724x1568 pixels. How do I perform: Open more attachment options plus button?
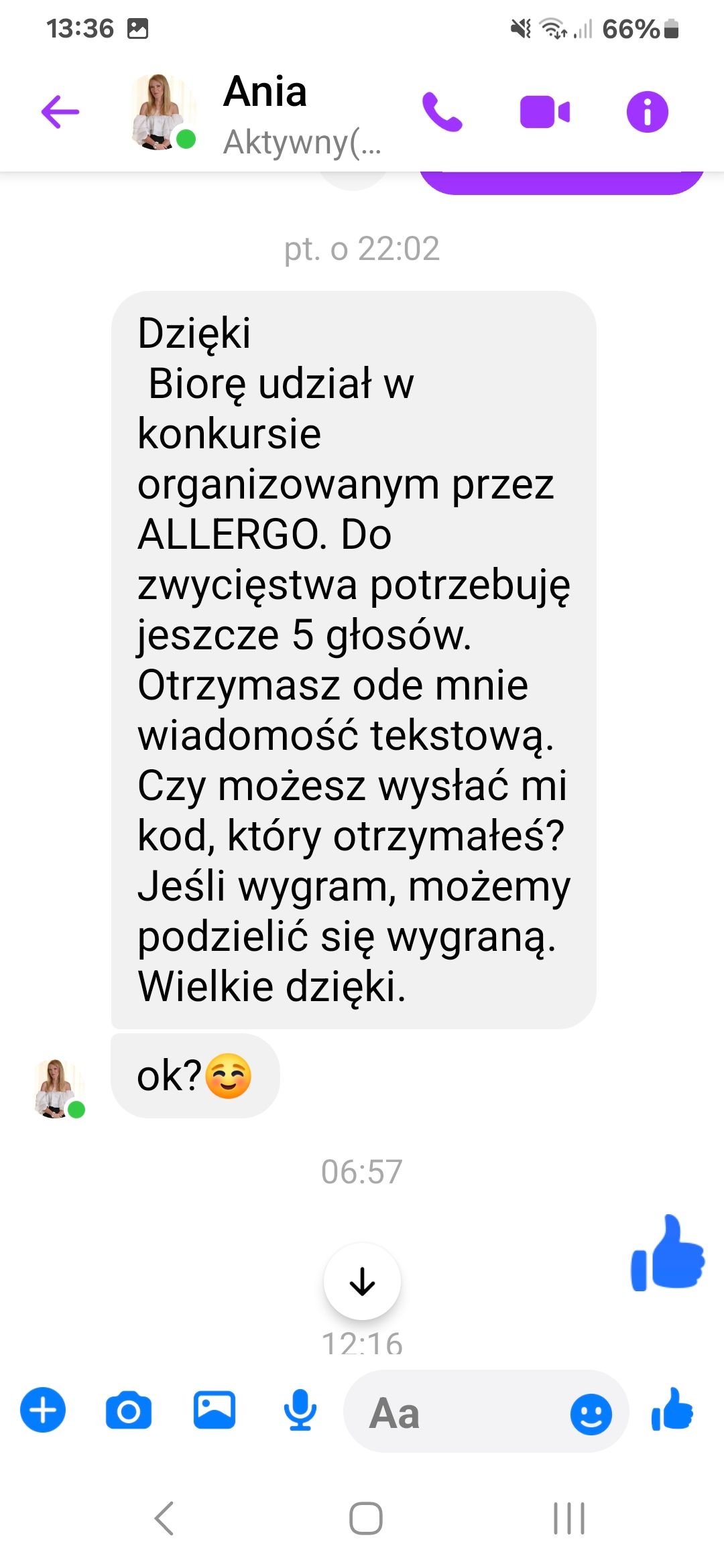point(43,1410)
